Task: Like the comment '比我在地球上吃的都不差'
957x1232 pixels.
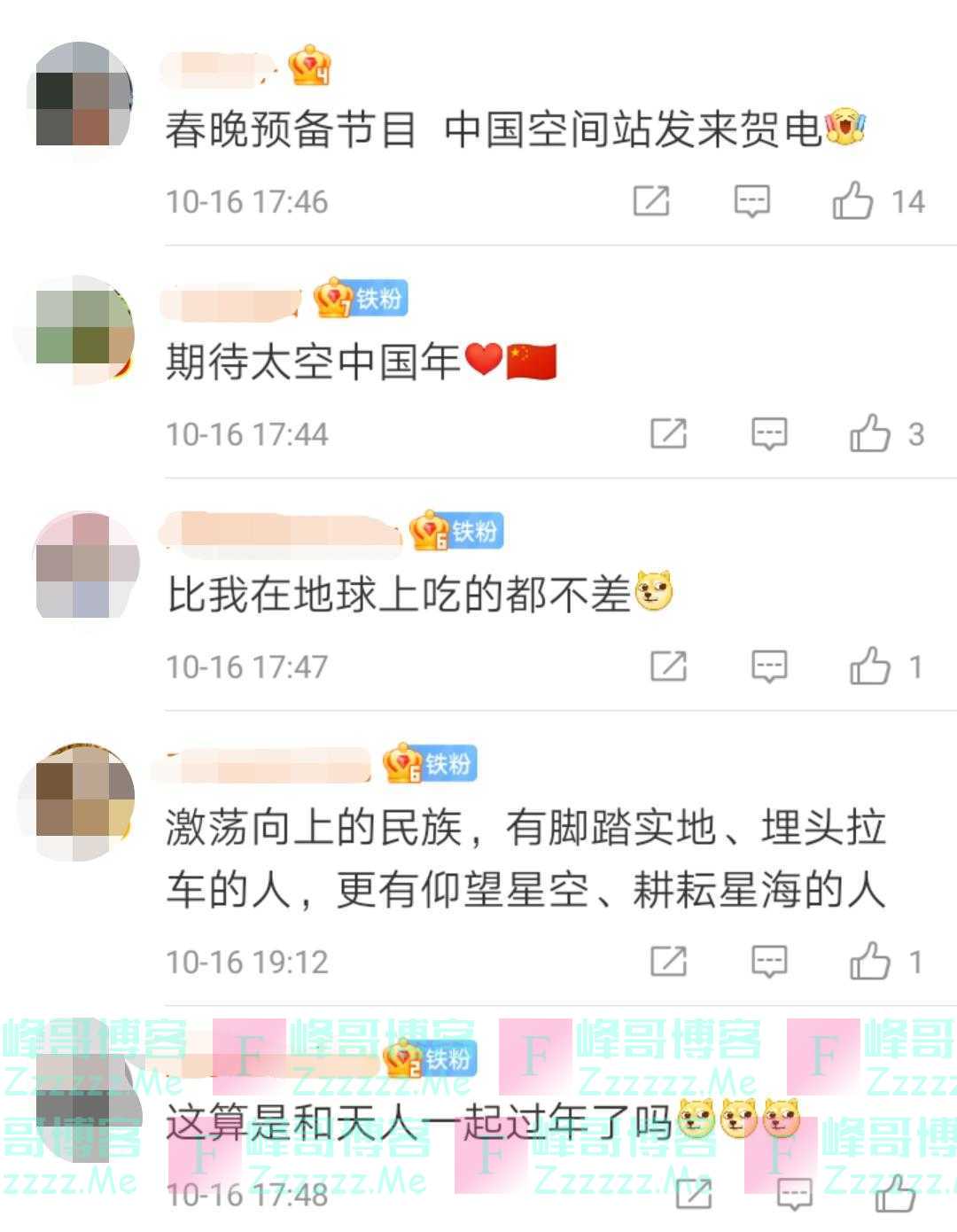Action: click(869, 667)
